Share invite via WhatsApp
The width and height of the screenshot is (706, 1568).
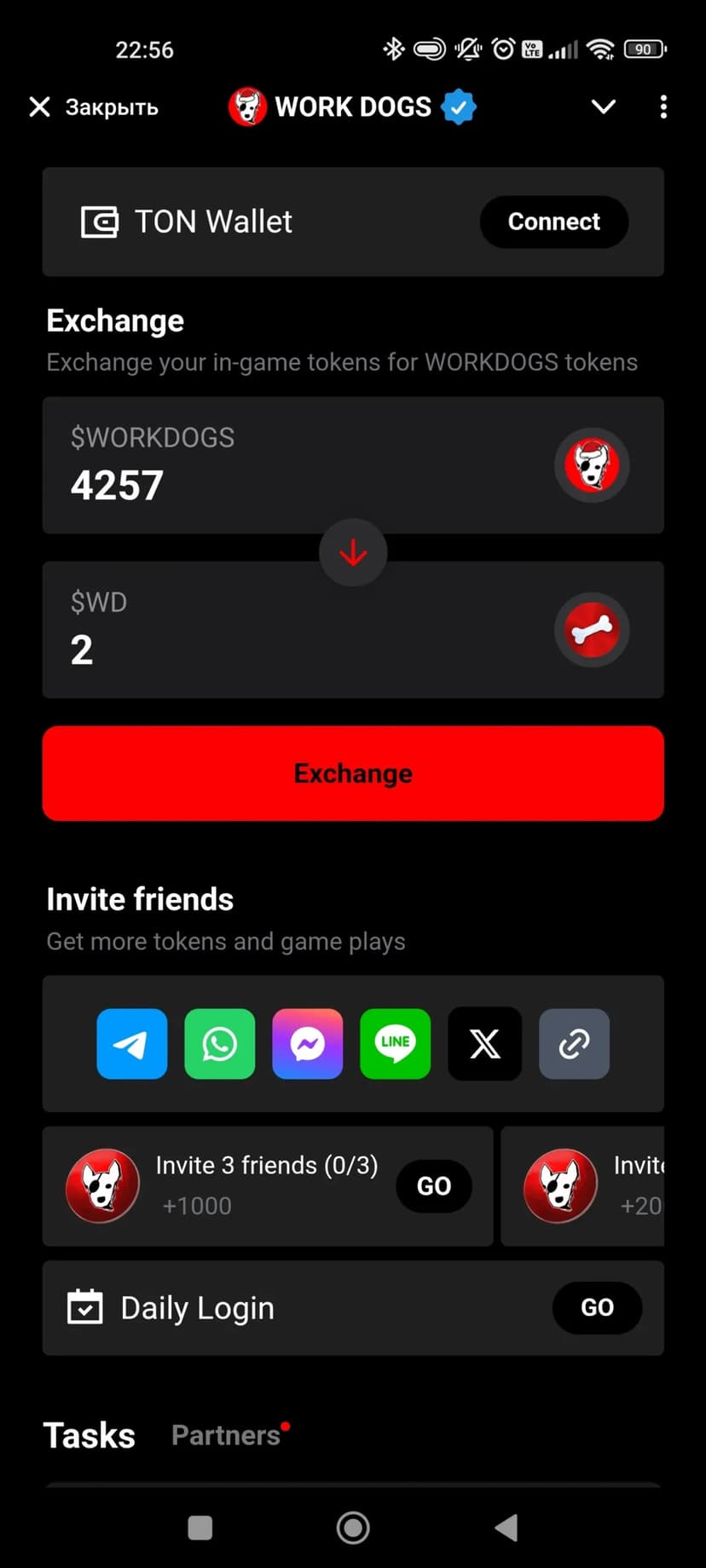220,1044
